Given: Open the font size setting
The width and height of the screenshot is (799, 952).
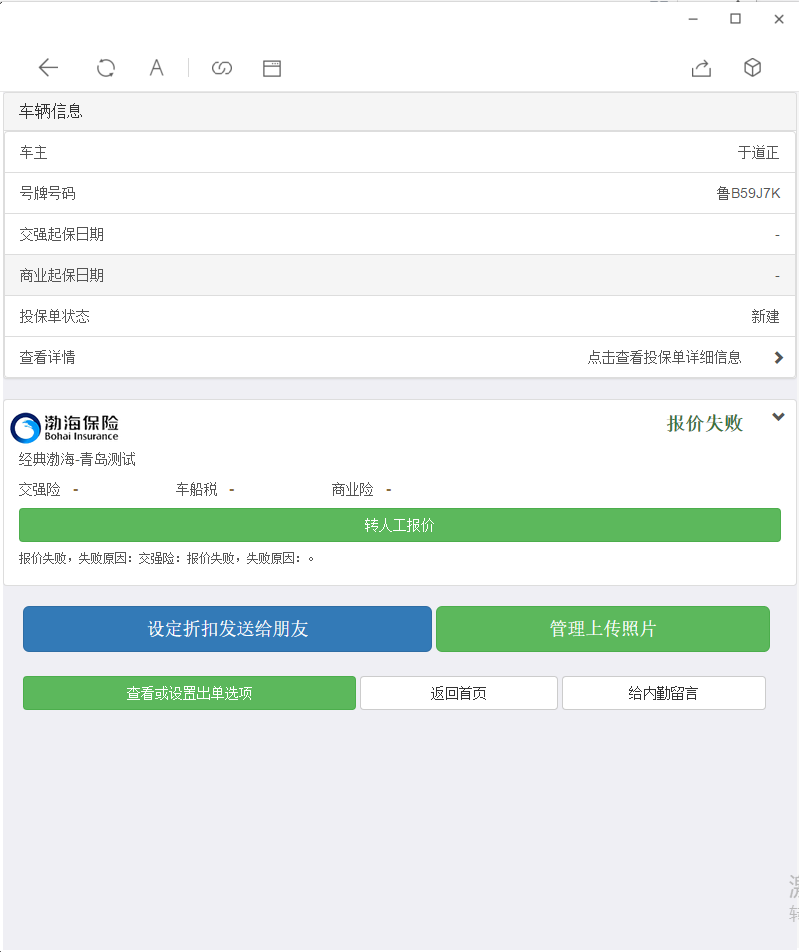Looking at the screenshot, I should 156,68.
